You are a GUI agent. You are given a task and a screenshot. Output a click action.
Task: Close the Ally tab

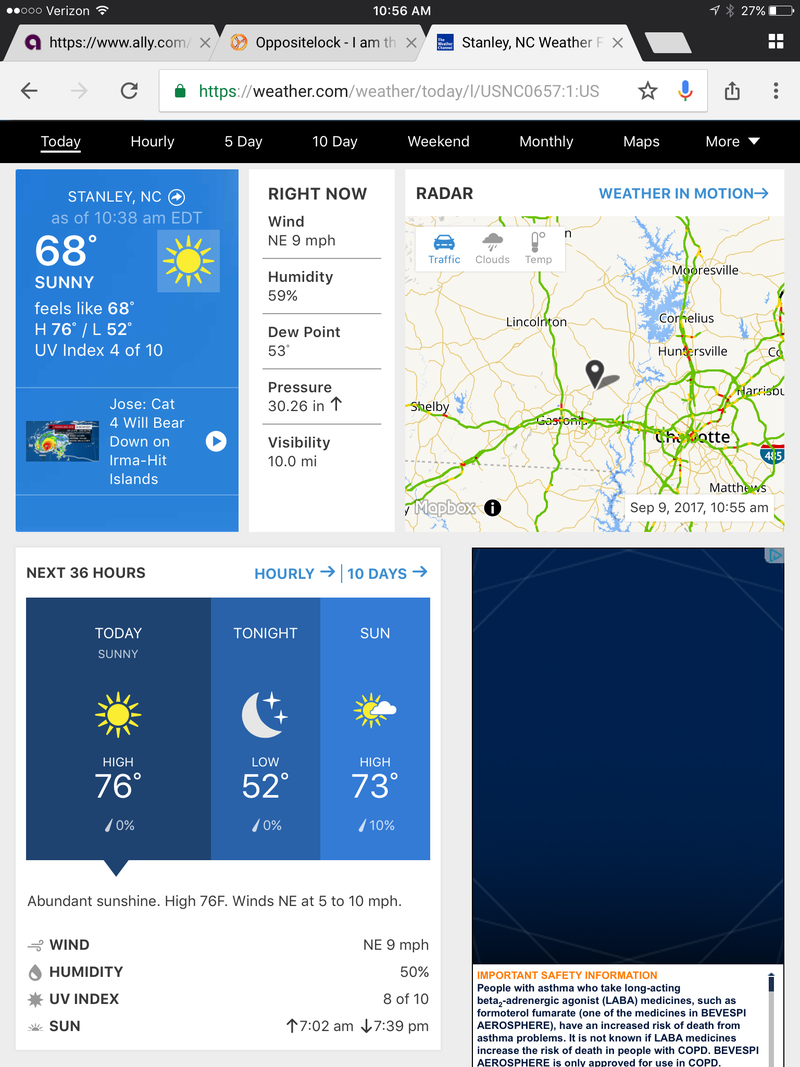[x=205, y=43]
